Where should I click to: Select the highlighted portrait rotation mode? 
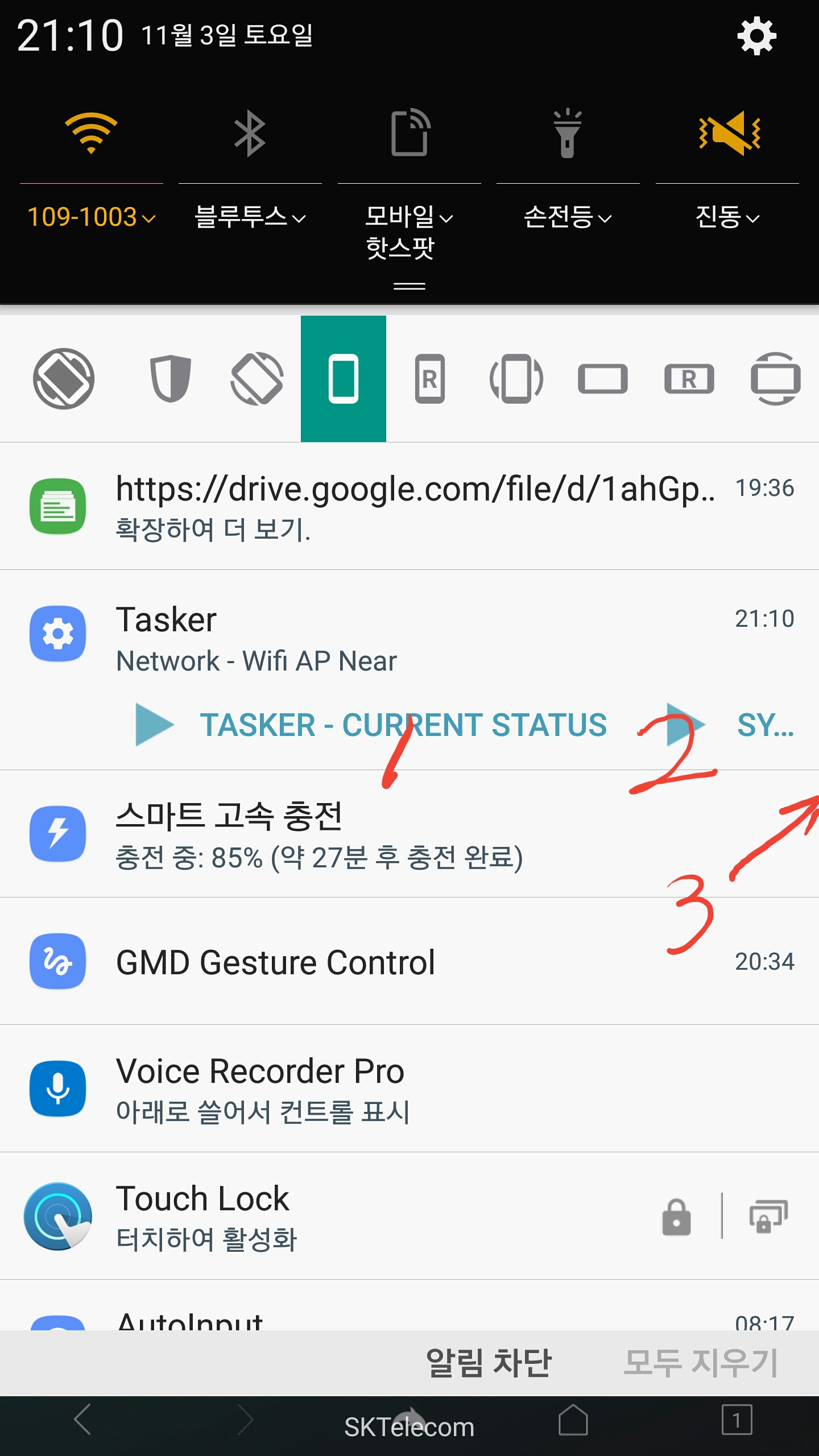[344, 379]
